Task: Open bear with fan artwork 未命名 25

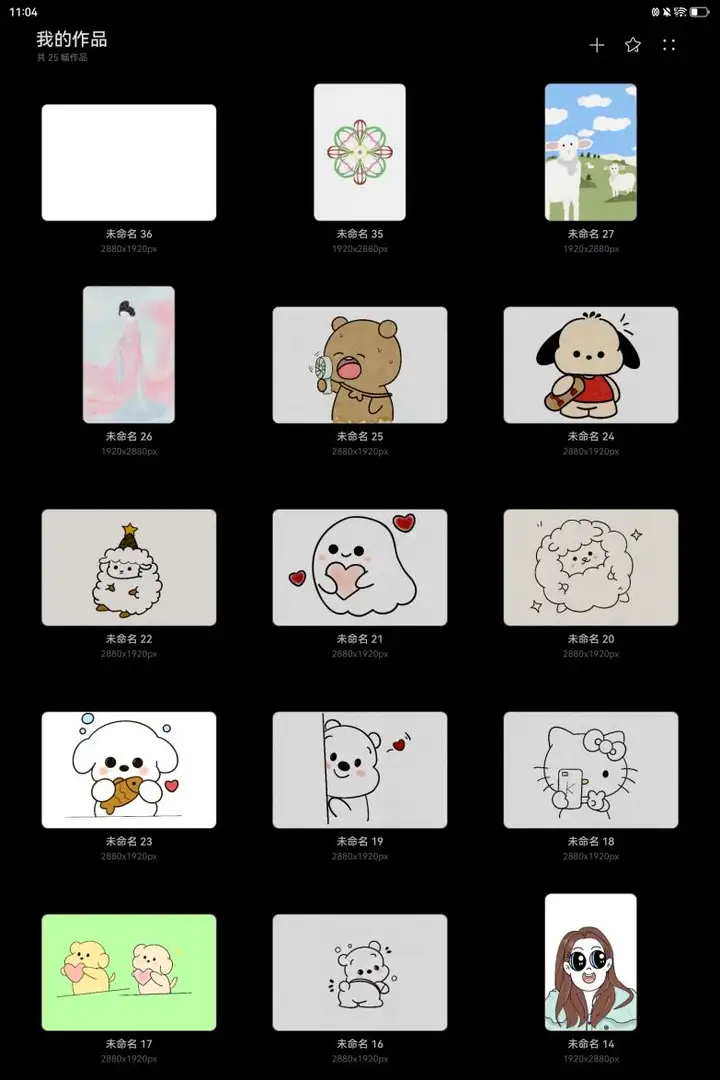Action: (360, 365)
